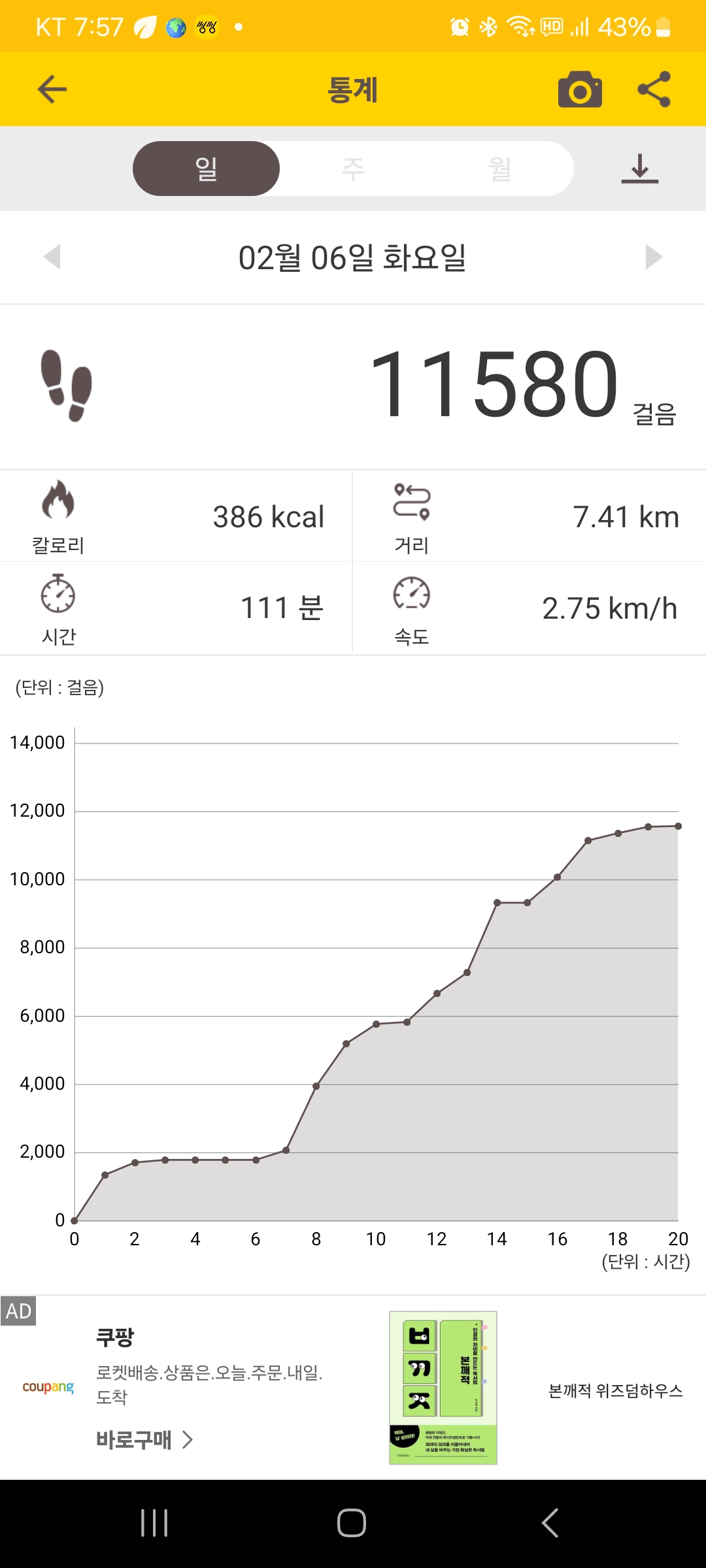The image size is (706, 1568).
Task: Open the 본깨적 위즈덤하우스 book ad
Action: click(x=614, y=1391)
